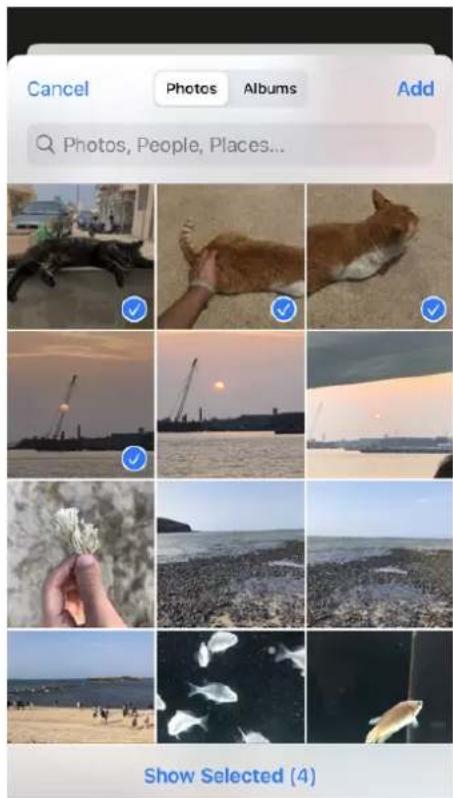Select the photo of hand holding white flower
Viewport: 453px width, 798px height.
tap(80, 554)
